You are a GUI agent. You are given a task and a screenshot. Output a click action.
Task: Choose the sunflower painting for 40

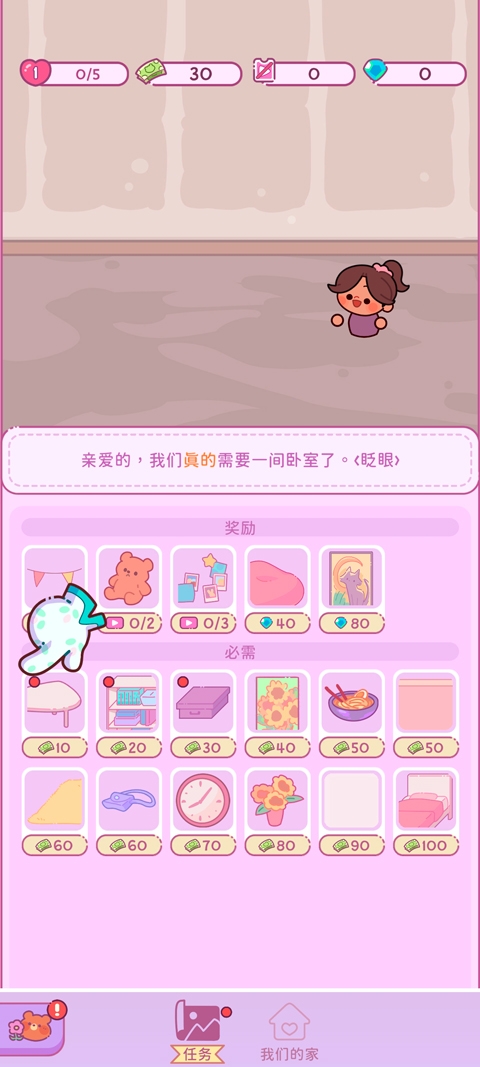click(277, 713)
